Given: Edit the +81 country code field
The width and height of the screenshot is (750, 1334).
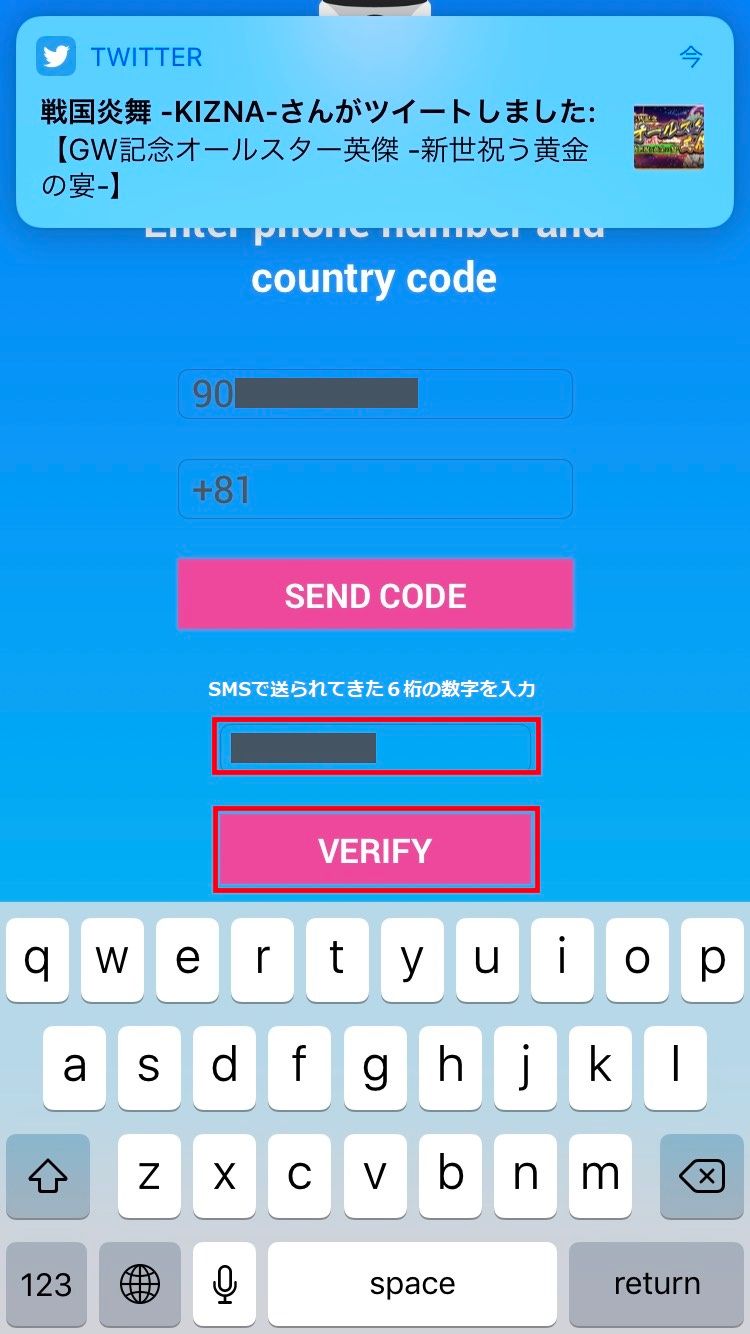Looking at the screenshot, I should pos(375,489).
